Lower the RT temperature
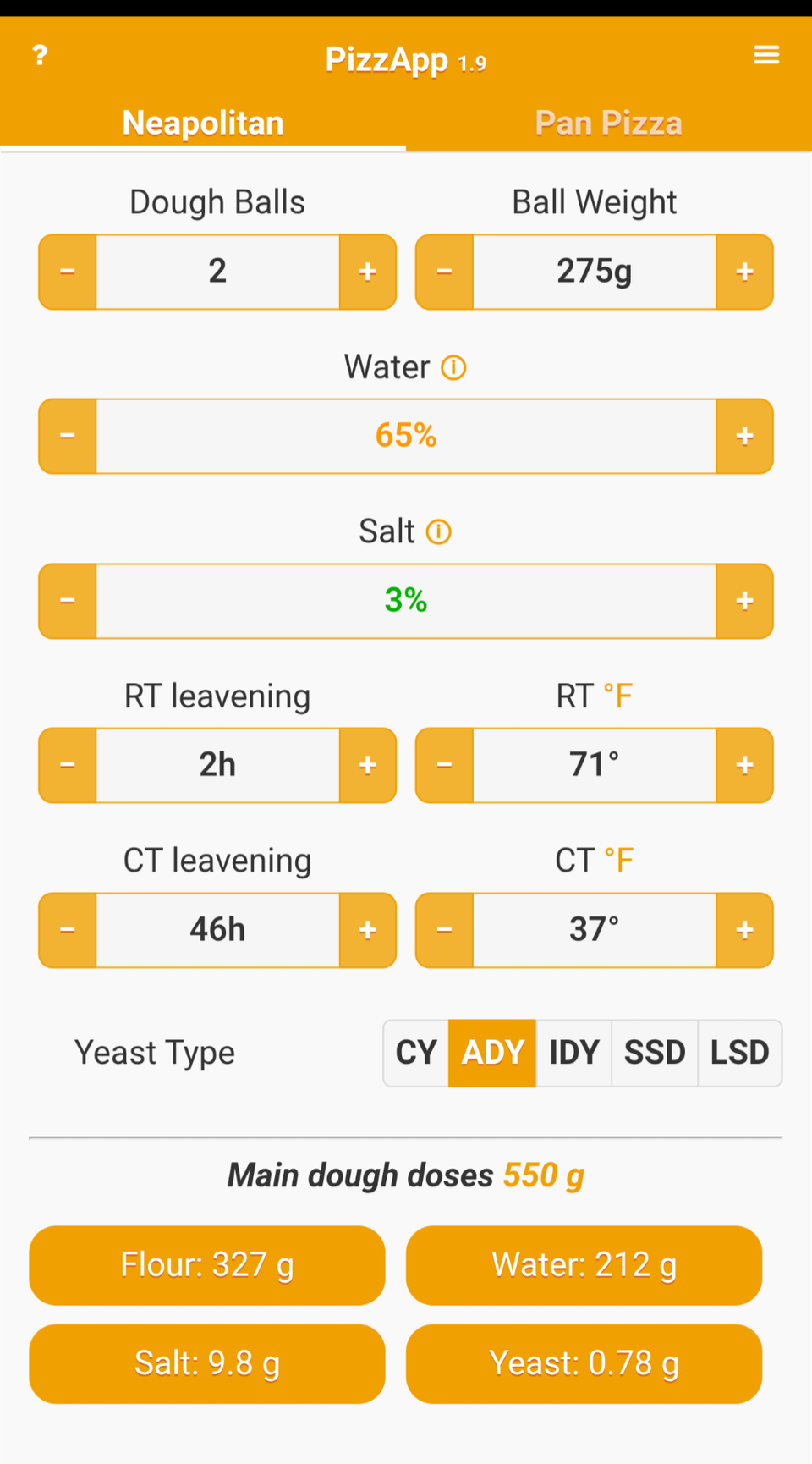 [x=444, y=765]
